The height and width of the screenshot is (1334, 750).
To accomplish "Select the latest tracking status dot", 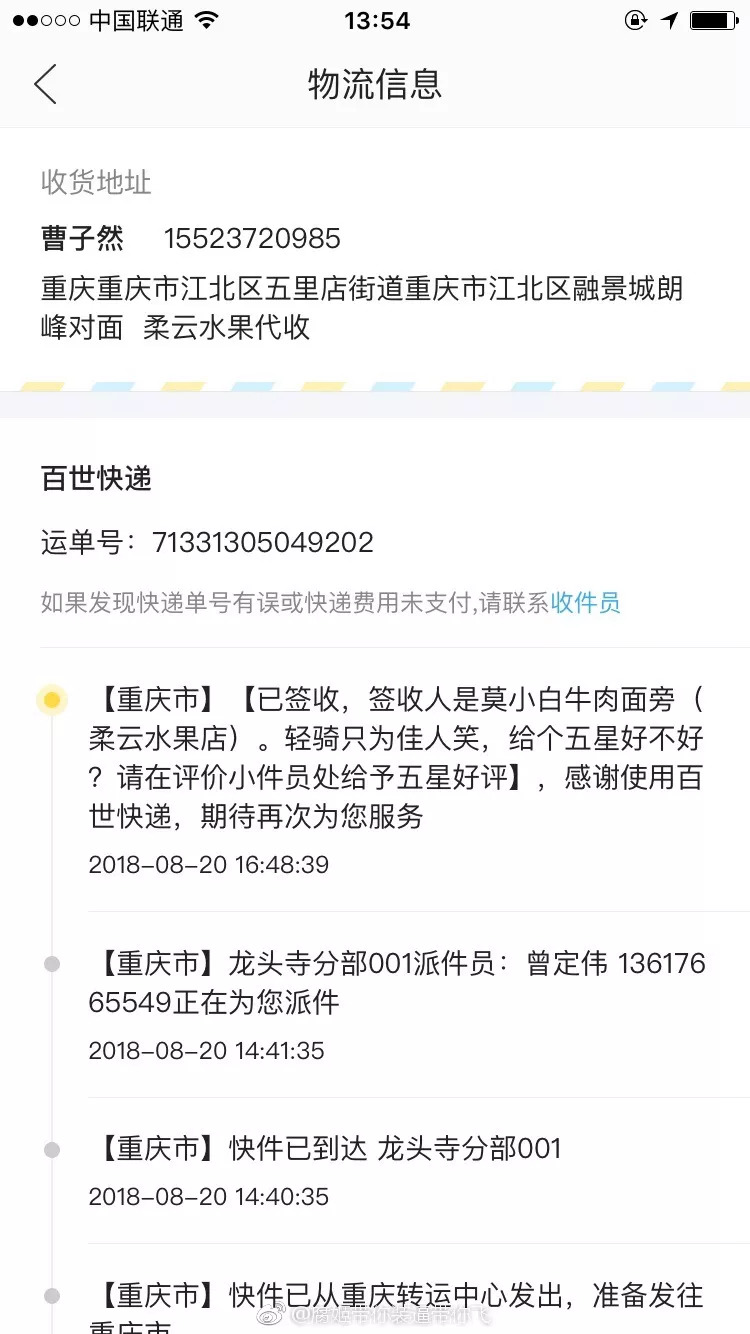I will [x=51, y=700].
